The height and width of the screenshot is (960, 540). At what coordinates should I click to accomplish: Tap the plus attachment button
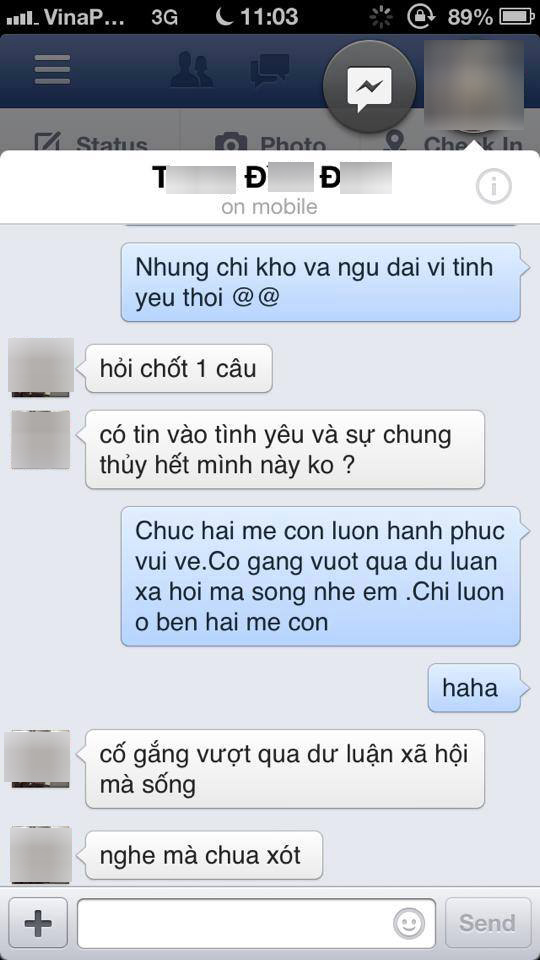38,922
